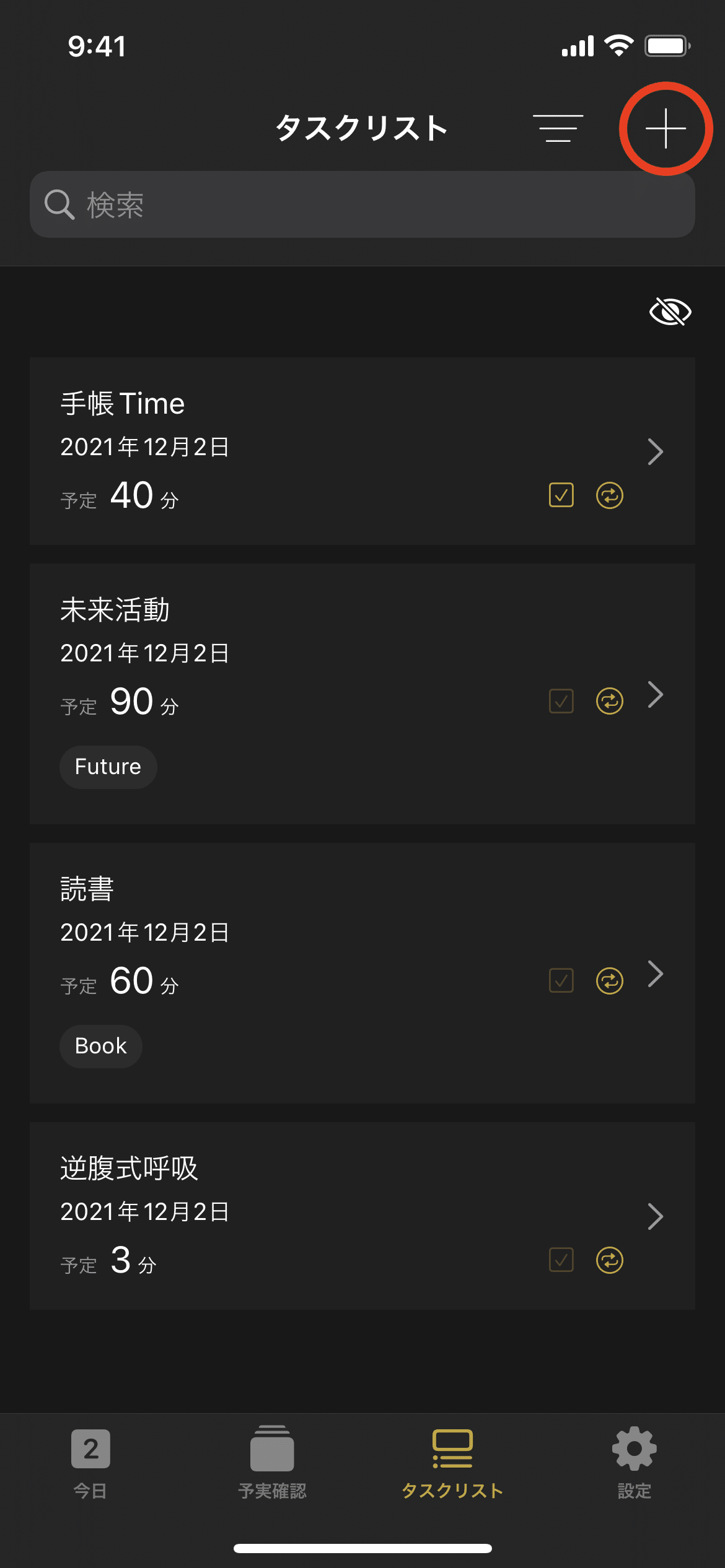This screenshot has width=725, height=1568.
Task: Expand details of 手帳Time task
Action: point(656,451)
